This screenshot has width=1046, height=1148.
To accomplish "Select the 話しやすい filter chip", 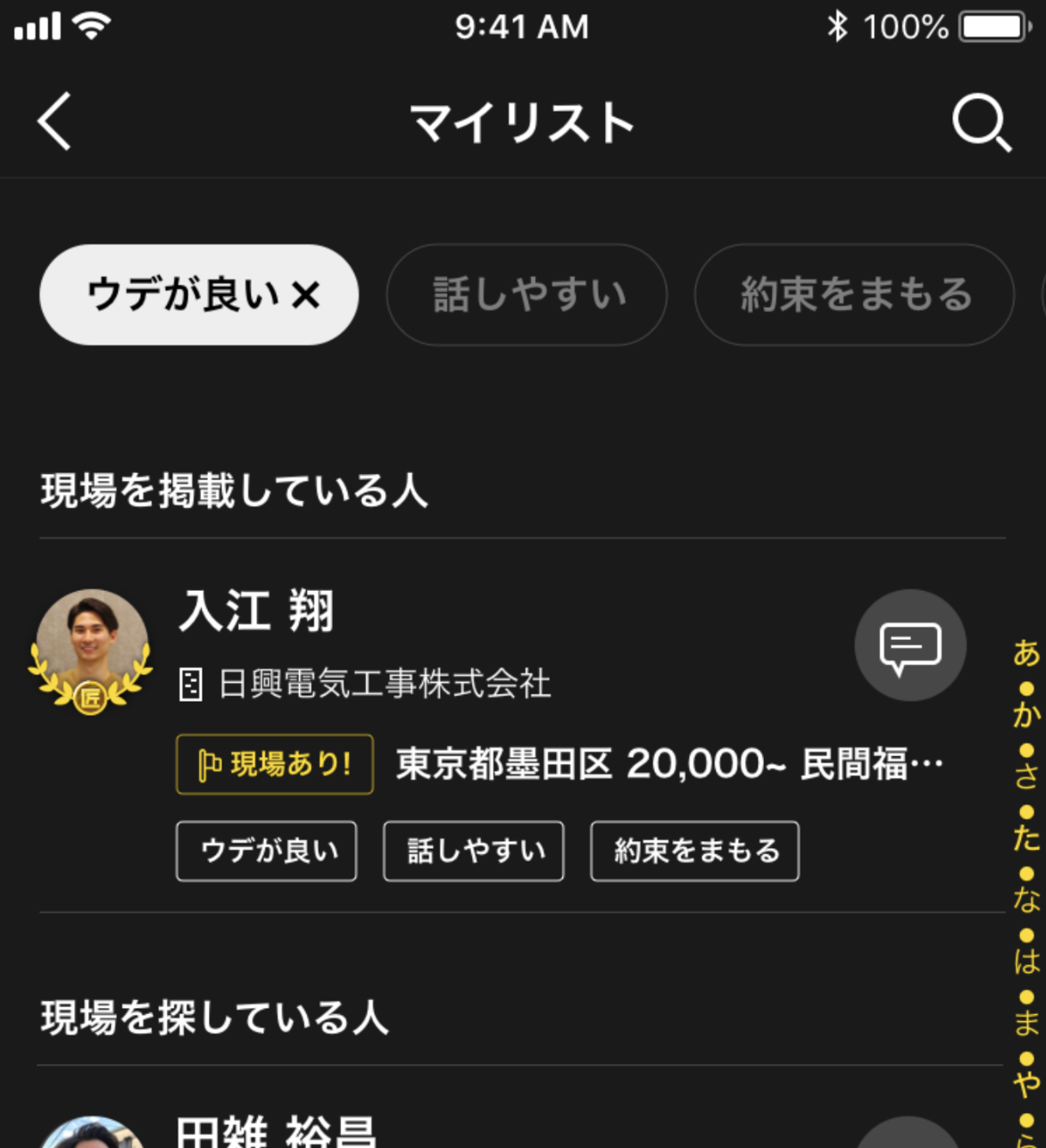I will click(x=527, y=295).
